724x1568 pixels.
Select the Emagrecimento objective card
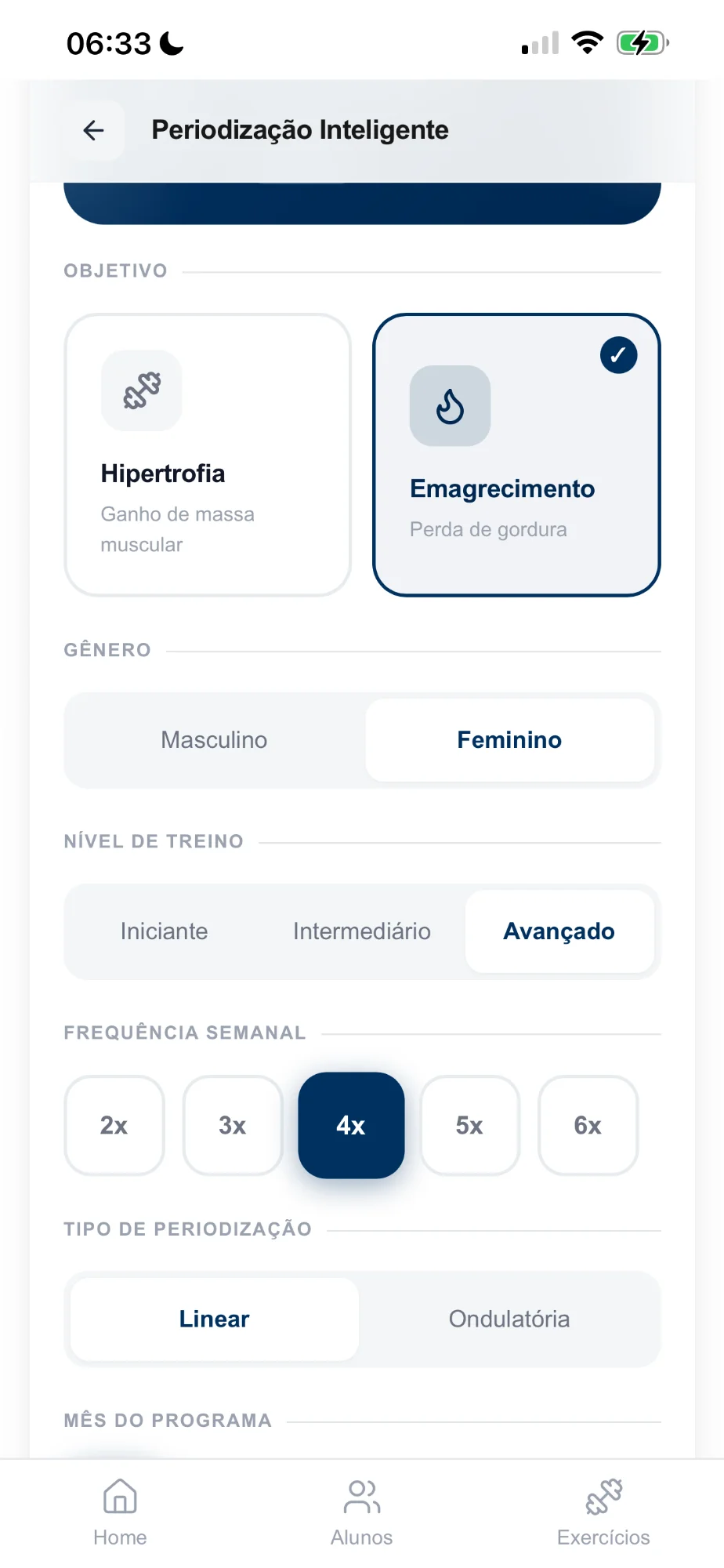tap(516, 453)
